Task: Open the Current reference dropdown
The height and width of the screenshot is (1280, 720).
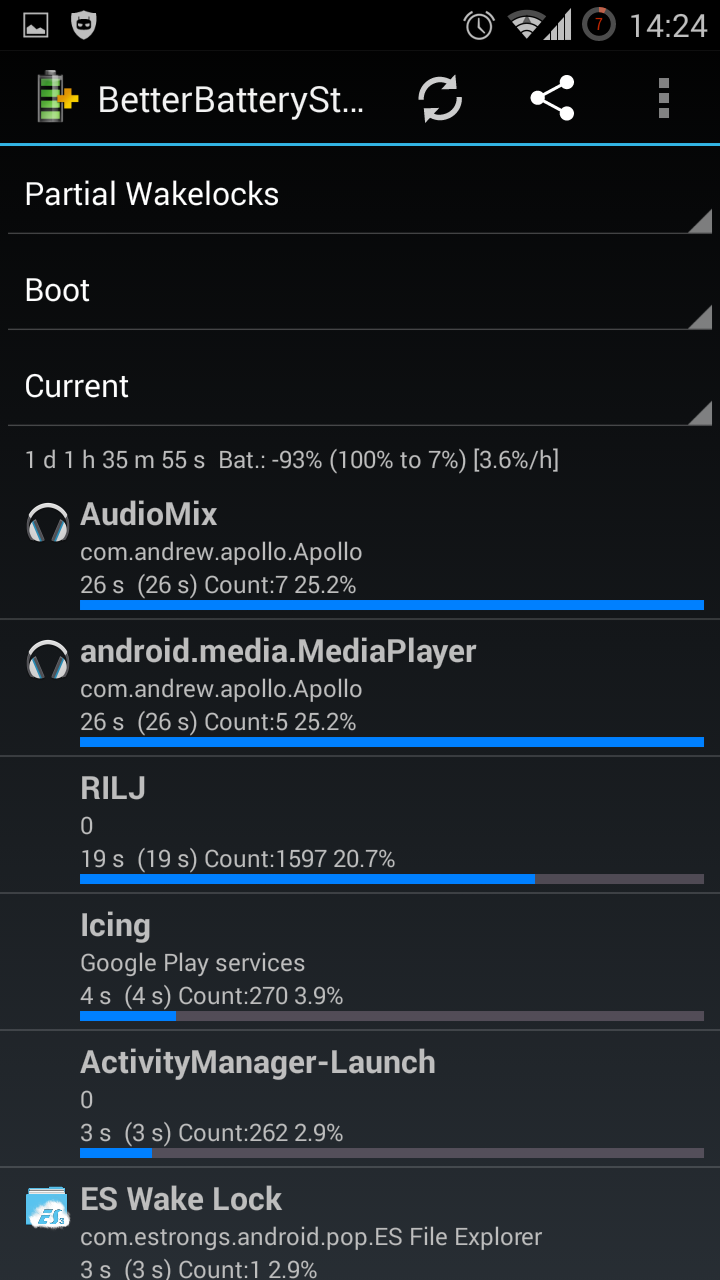Action: (x=360, y=386)
